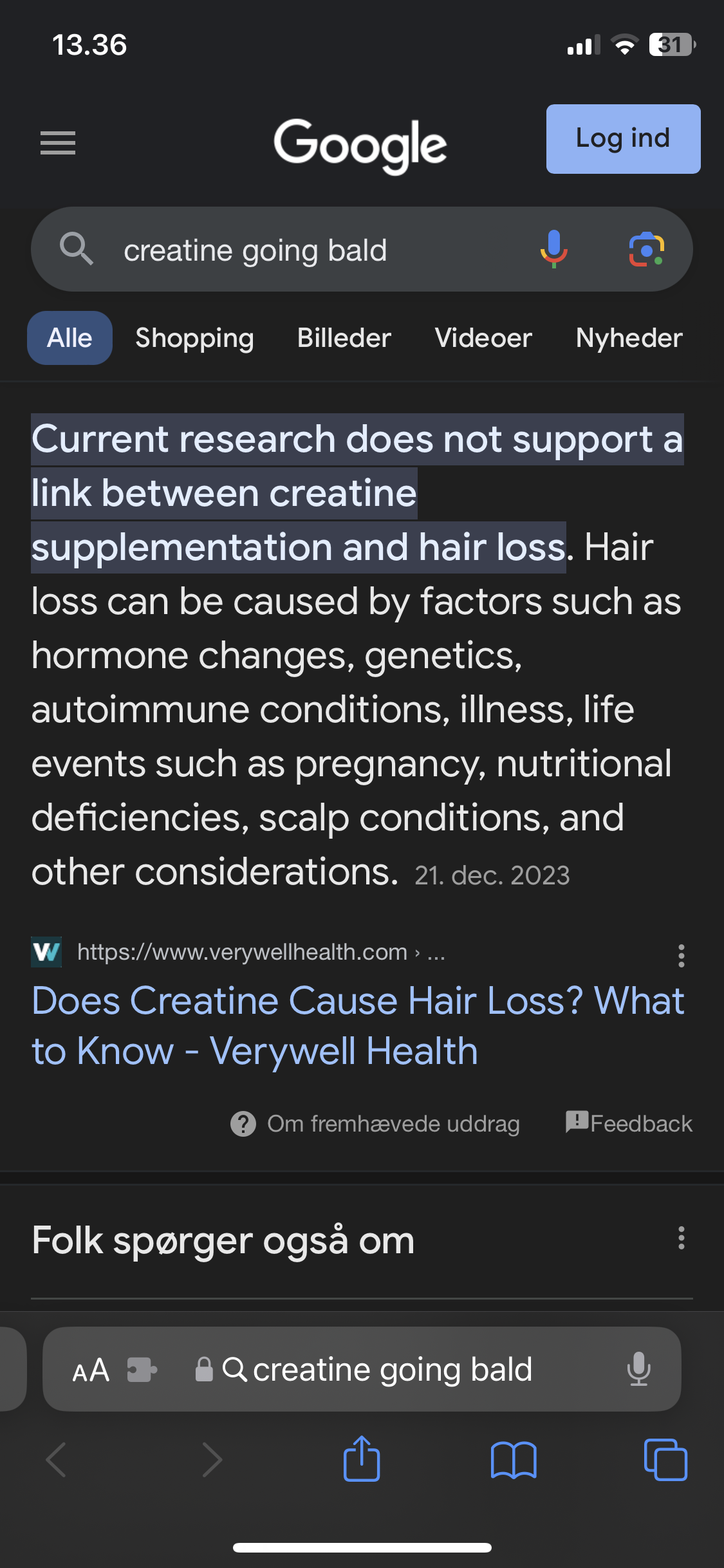This screenshot has width=724, height=1568.
Task: Switch to the Videoer tab
Action: pos(483,338)
